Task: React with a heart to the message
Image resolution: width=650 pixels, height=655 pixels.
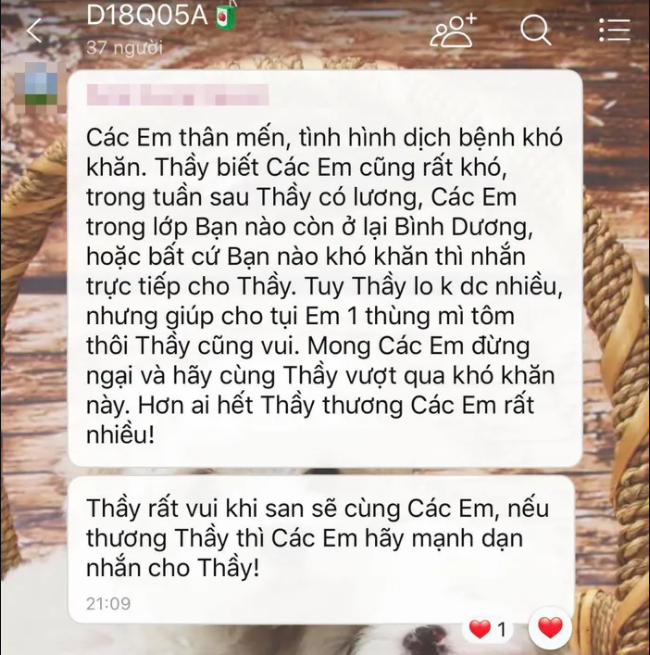Action: [550, 629]
